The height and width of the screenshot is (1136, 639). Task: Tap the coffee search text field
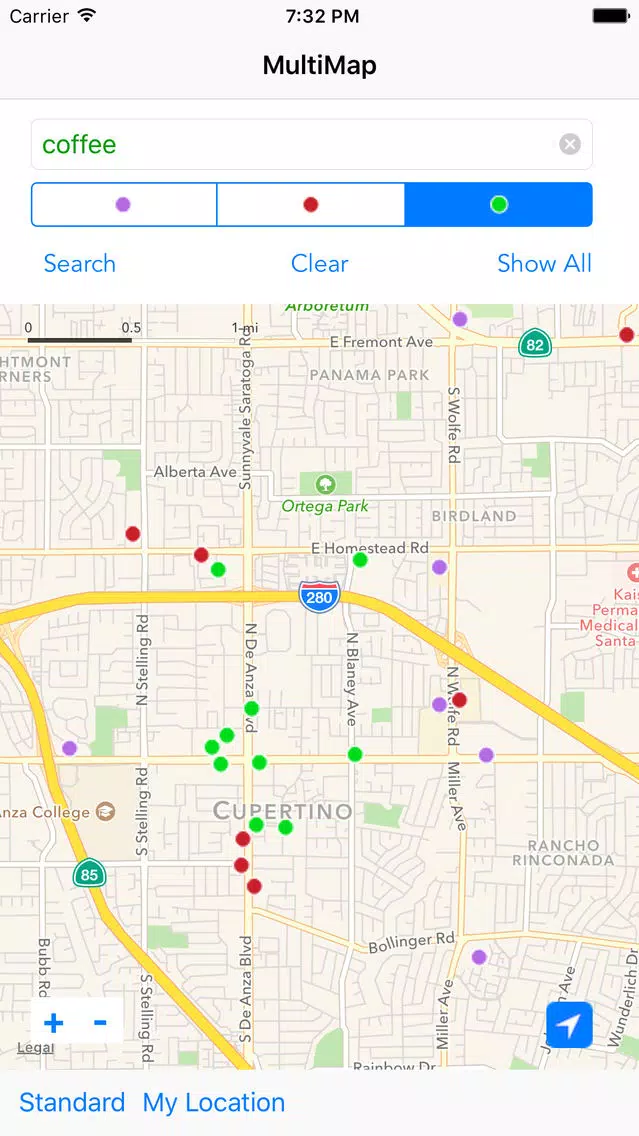(312, 144)
